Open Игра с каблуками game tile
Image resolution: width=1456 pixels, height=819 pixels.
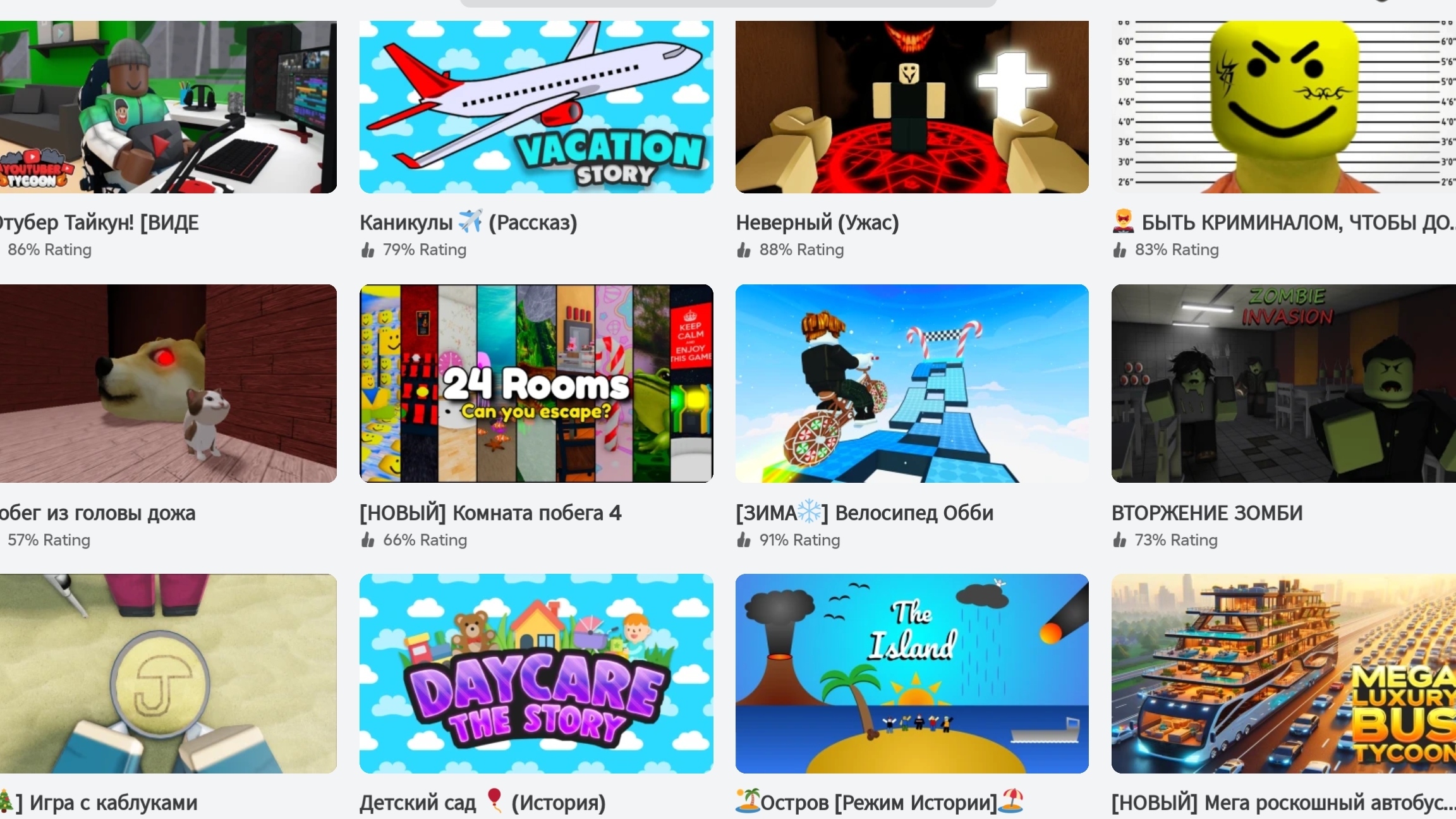pos(167,673)
